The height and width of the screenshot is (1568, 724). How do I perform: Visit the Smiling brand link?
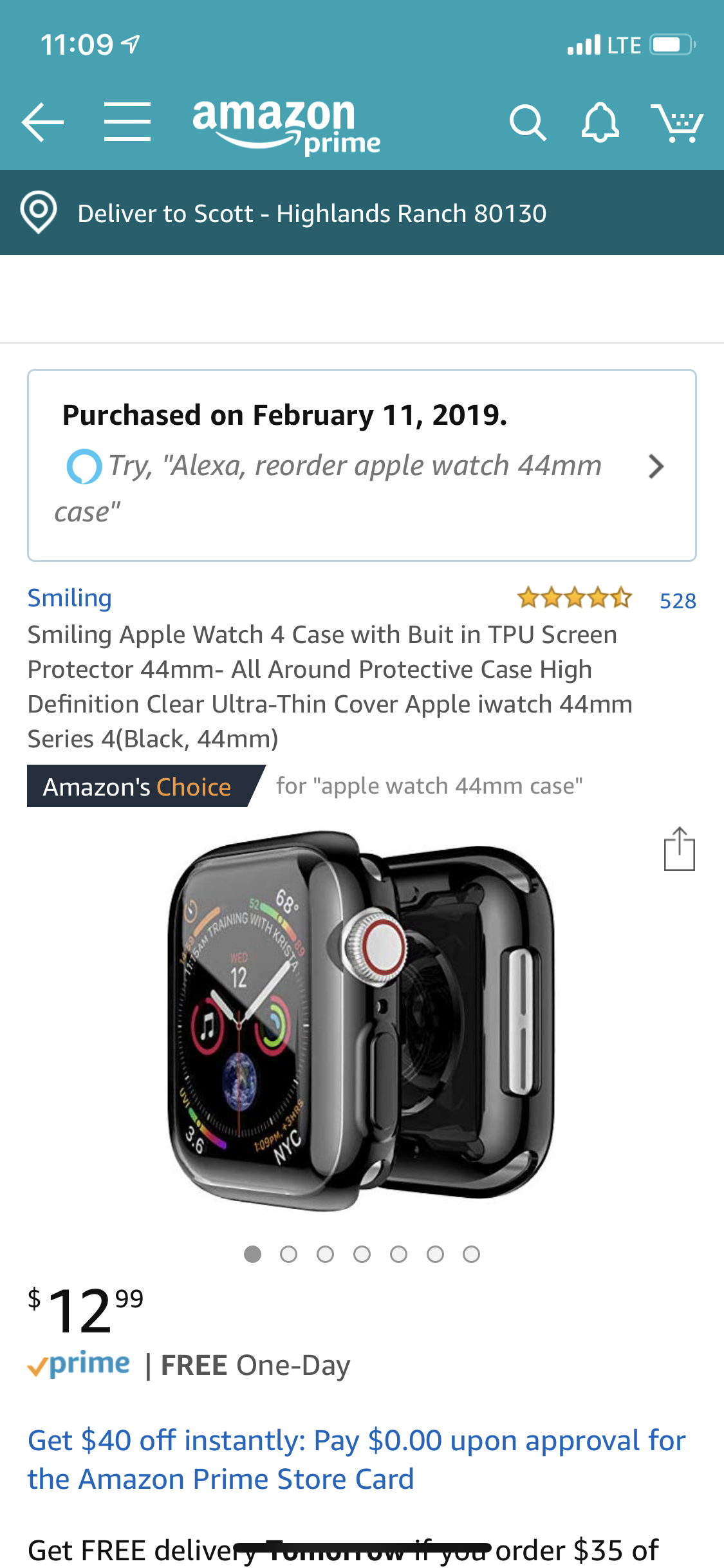(70, 598)
